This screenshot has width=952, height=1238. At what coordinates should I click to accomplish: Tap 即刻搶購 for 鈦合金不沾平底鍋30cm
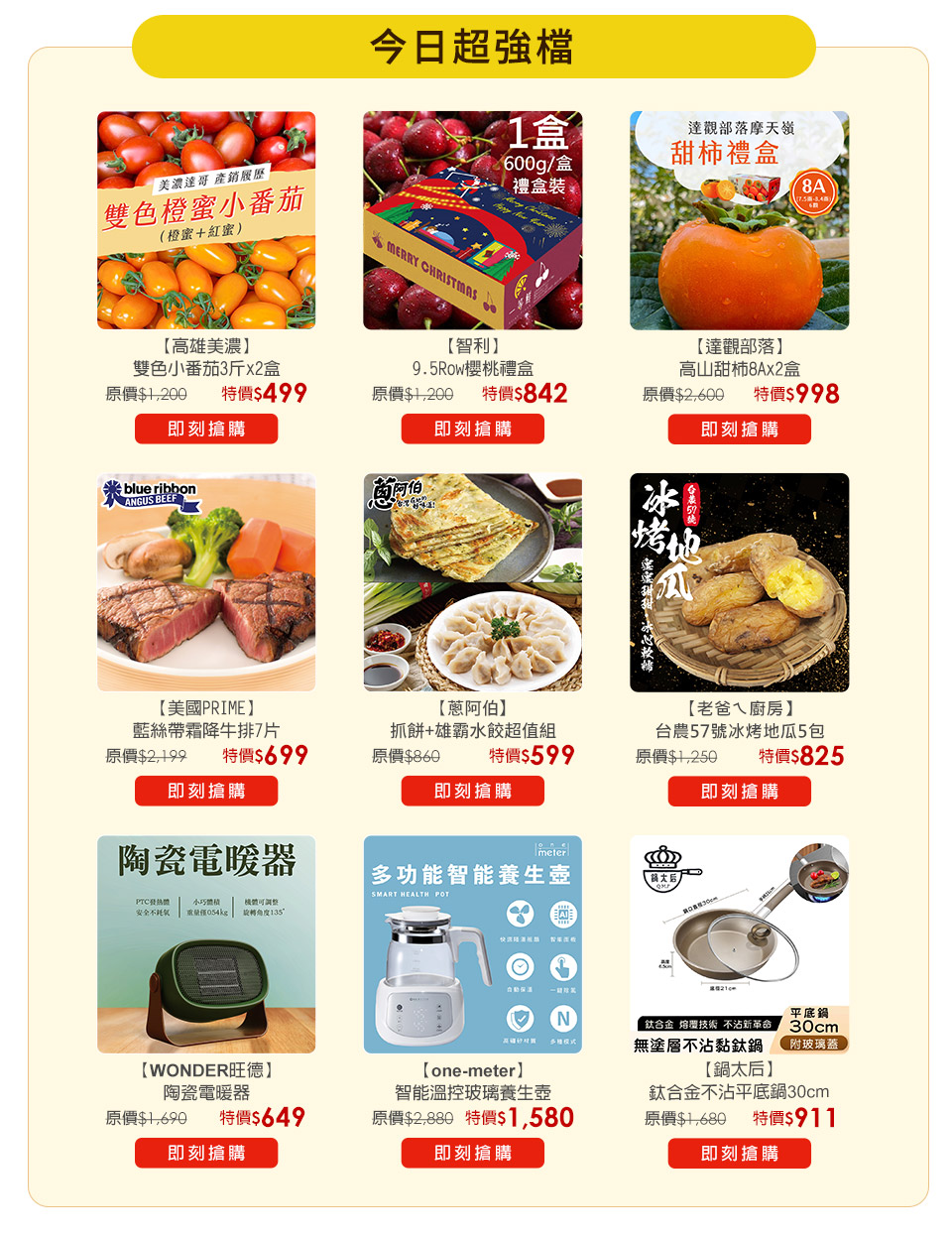tap(739, 1154)
